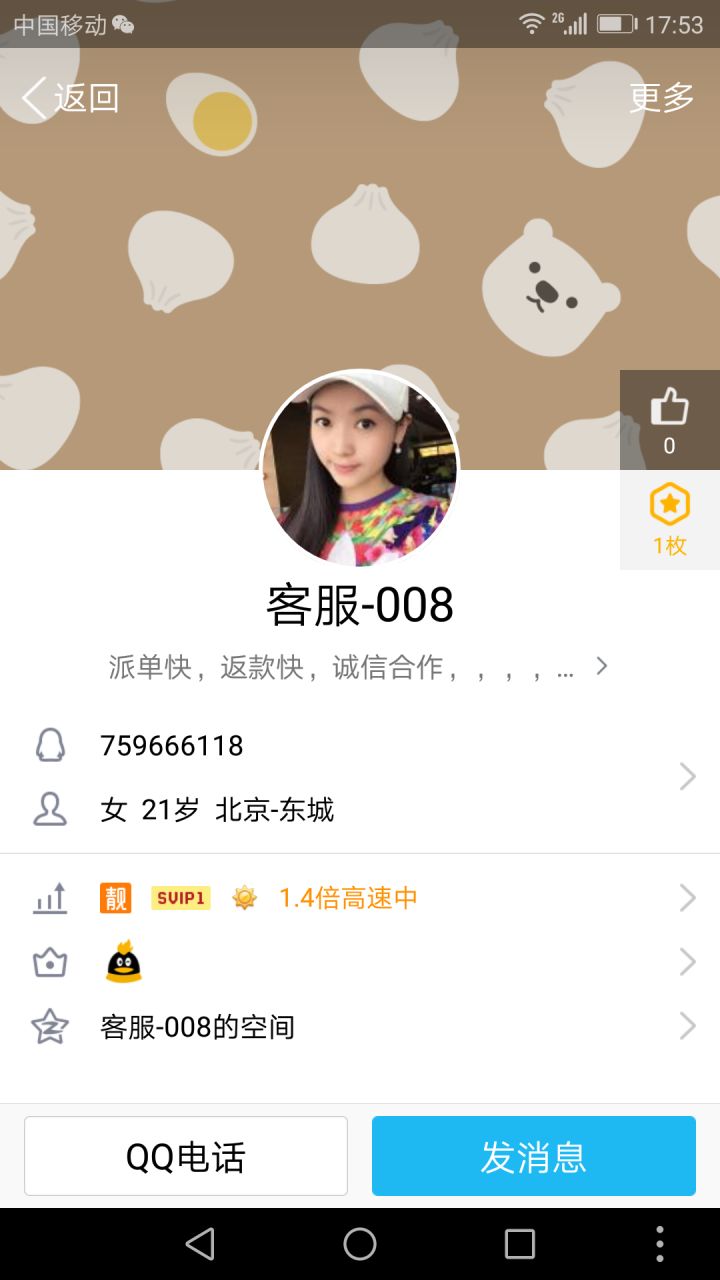Open the SVIP1 level and 1.4倍高速中 row
Screen dimensions: 720x1280
(360, 898)
